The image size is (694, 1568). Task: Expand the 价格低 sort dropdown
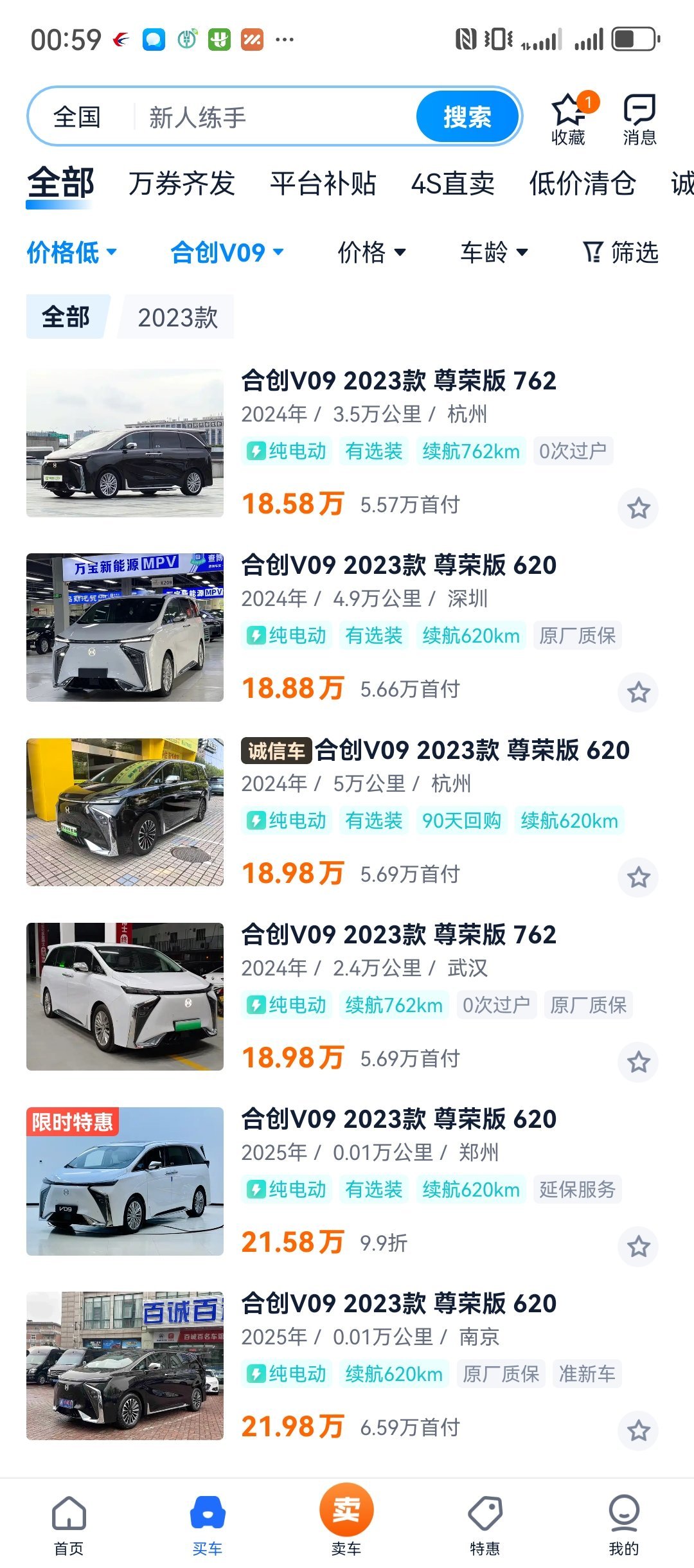point(72,252)
